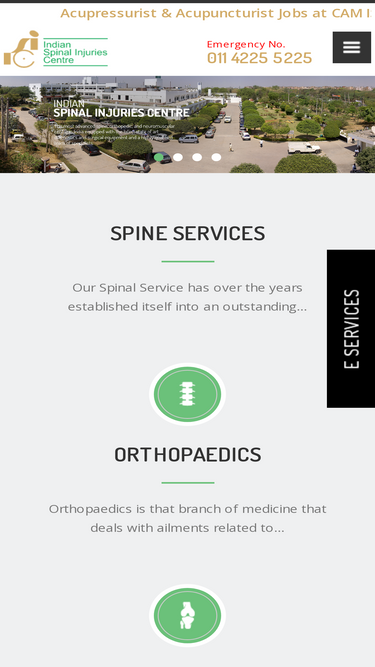Screen dimensions: 375x667
Task: Open the scrolling jobs announcement ticker
Action: pyautogui.click(x=217, y=13)
